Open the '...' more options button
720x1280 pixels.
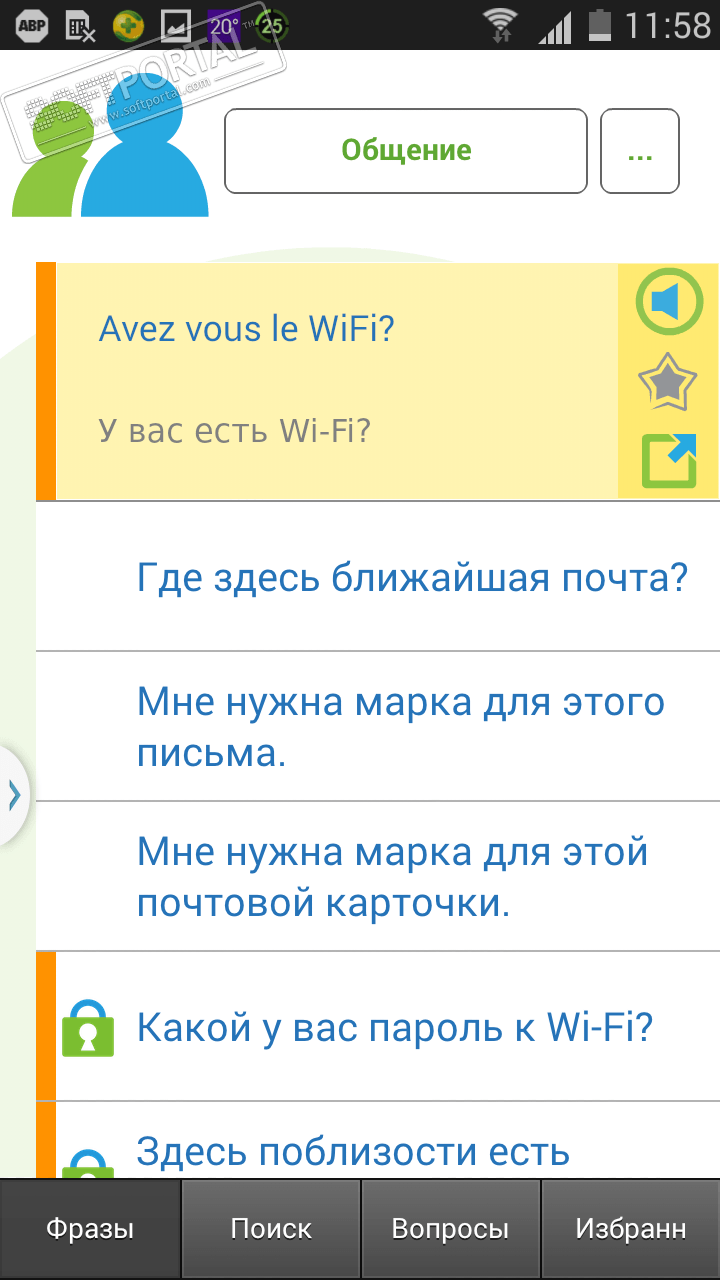(x=639, y=151)
